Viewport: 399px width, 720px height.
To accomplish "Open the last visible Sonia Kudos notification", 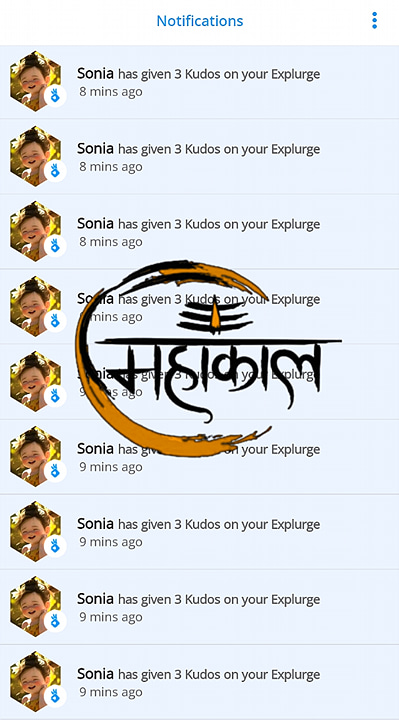I will (199, 682).
